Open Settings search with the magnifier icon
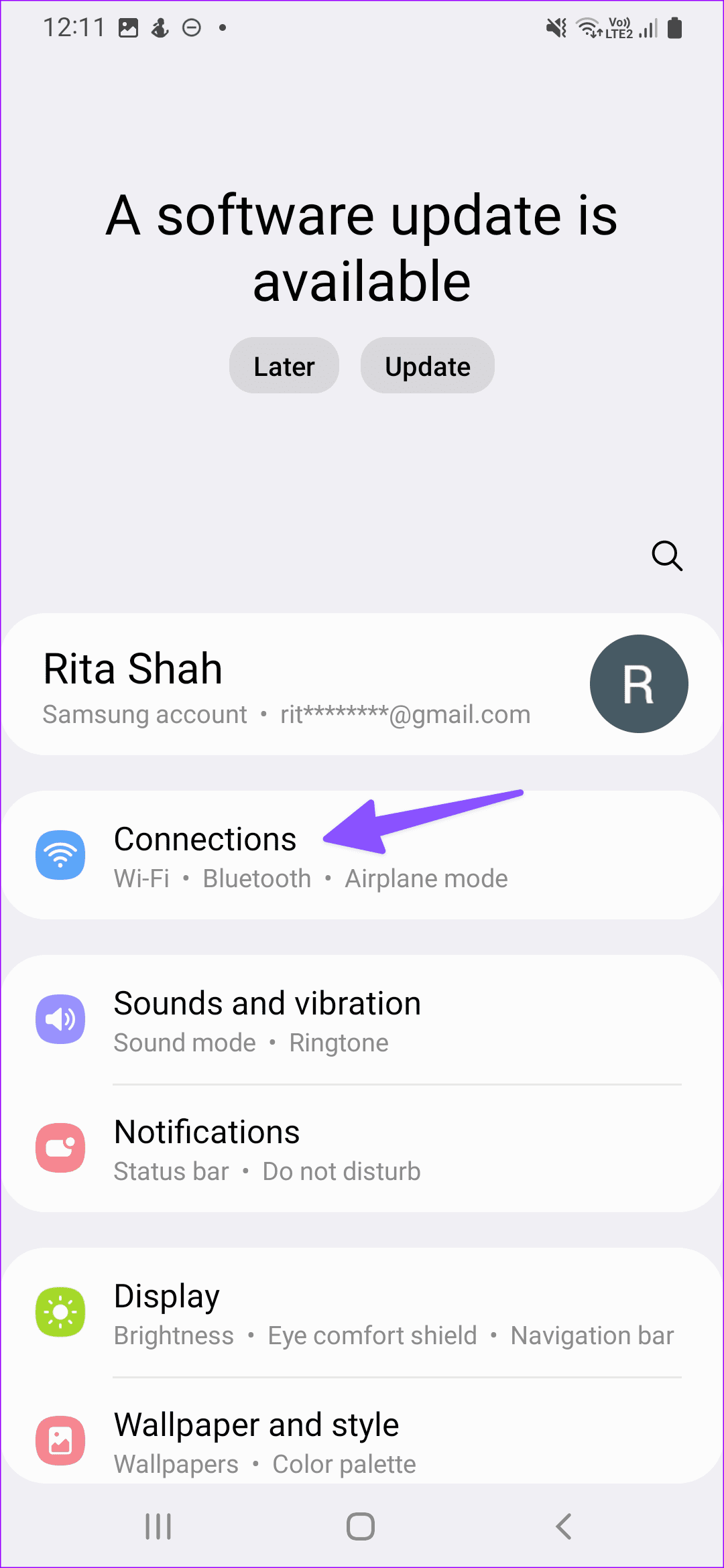The height and width of the screenshot is (1568, 724). pos(667,556)
